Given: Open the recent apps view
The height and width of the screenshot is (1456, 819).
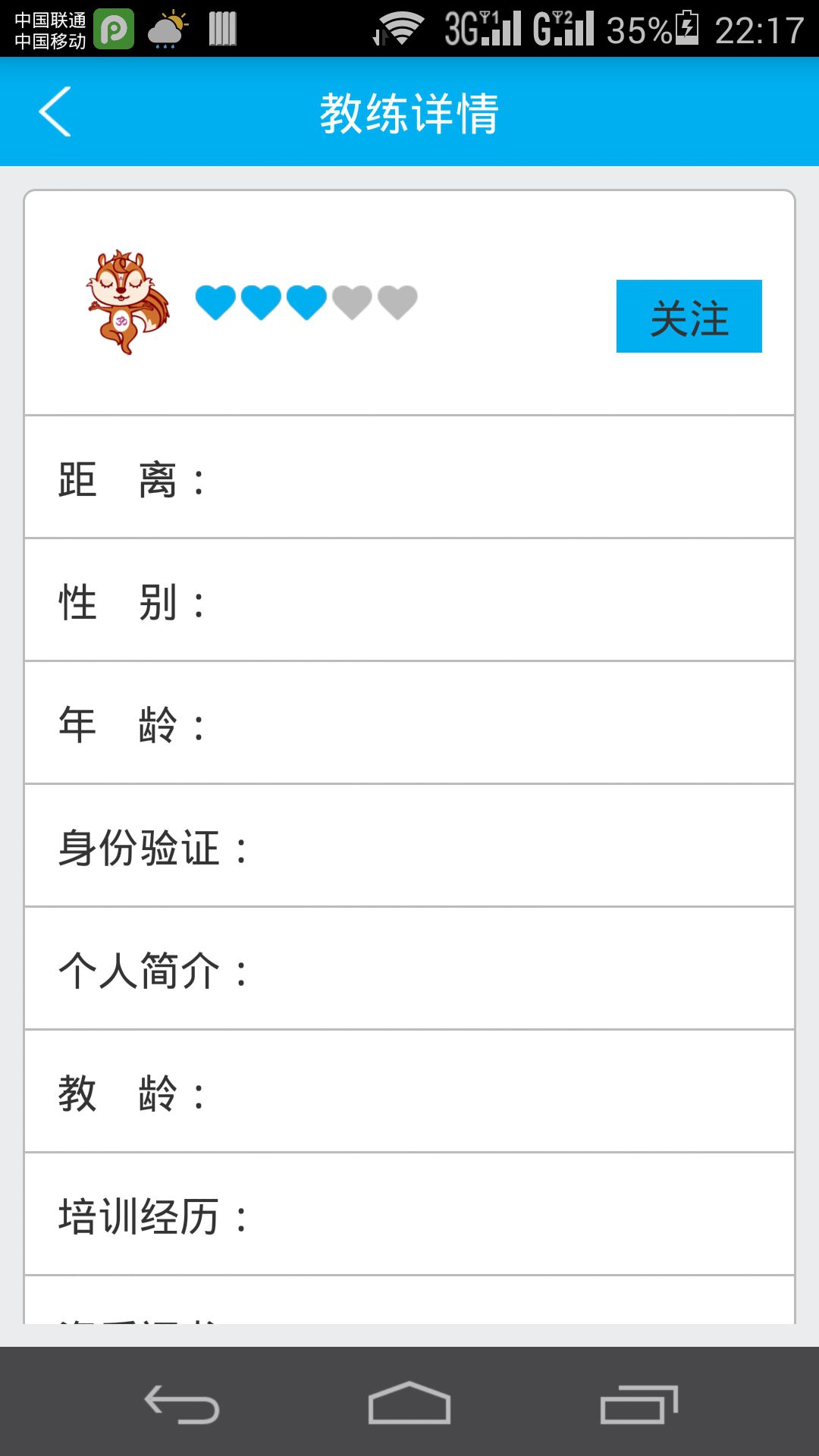Looking at the screenshot, I should pyautogui.click(x=639, y=1404).
